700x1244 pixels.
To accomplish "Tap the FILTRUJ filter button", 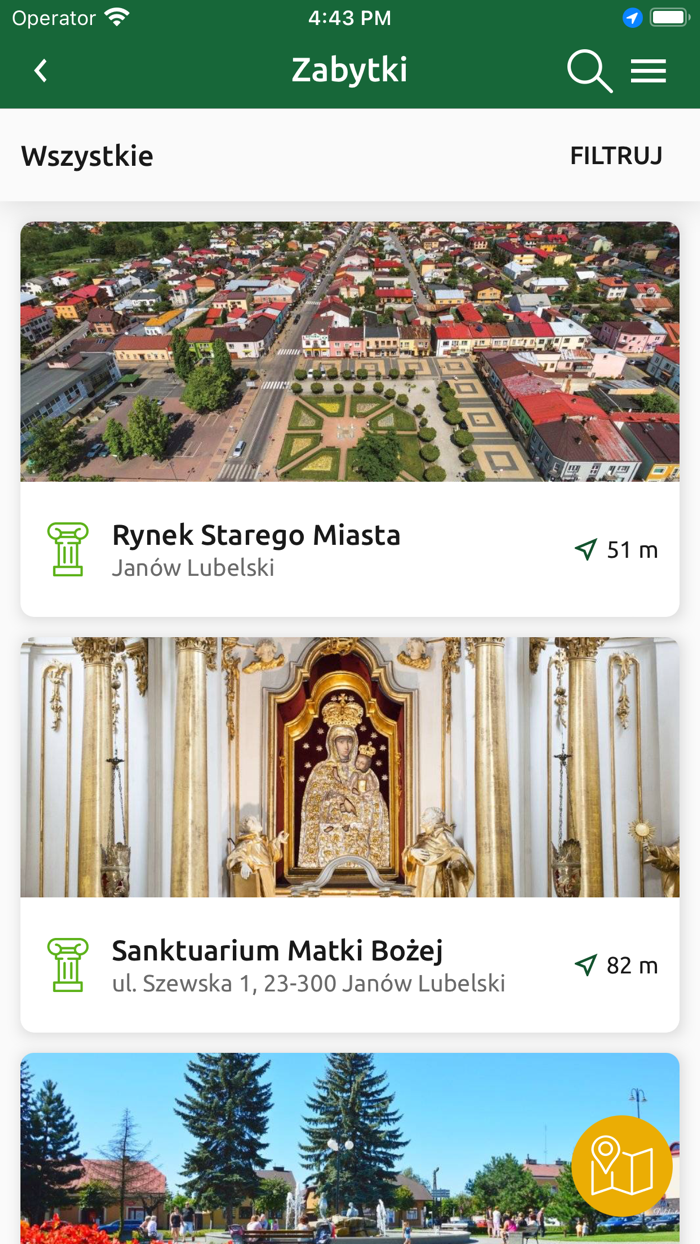I will coord(616,156).
